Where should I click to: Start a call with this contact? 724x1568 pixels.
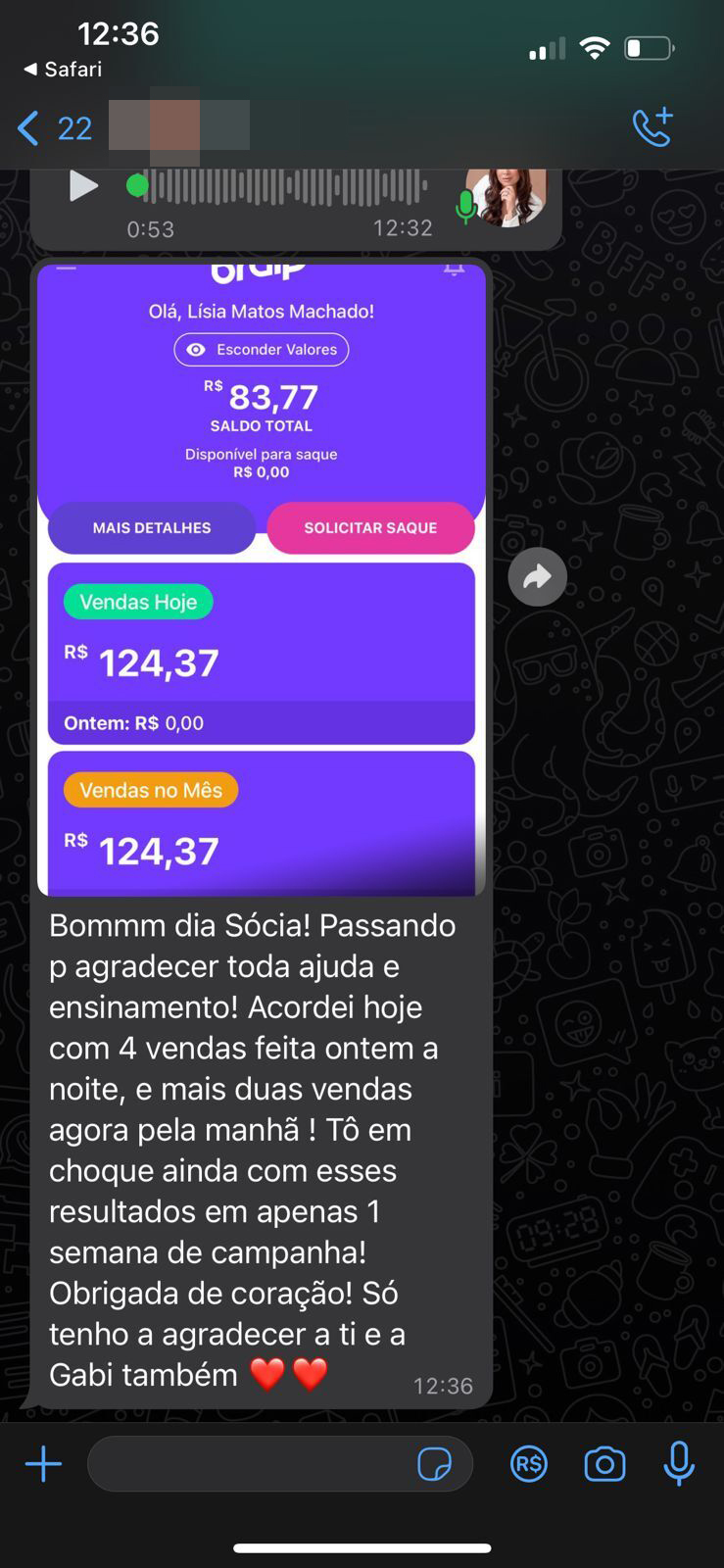(x=652, y=127)
